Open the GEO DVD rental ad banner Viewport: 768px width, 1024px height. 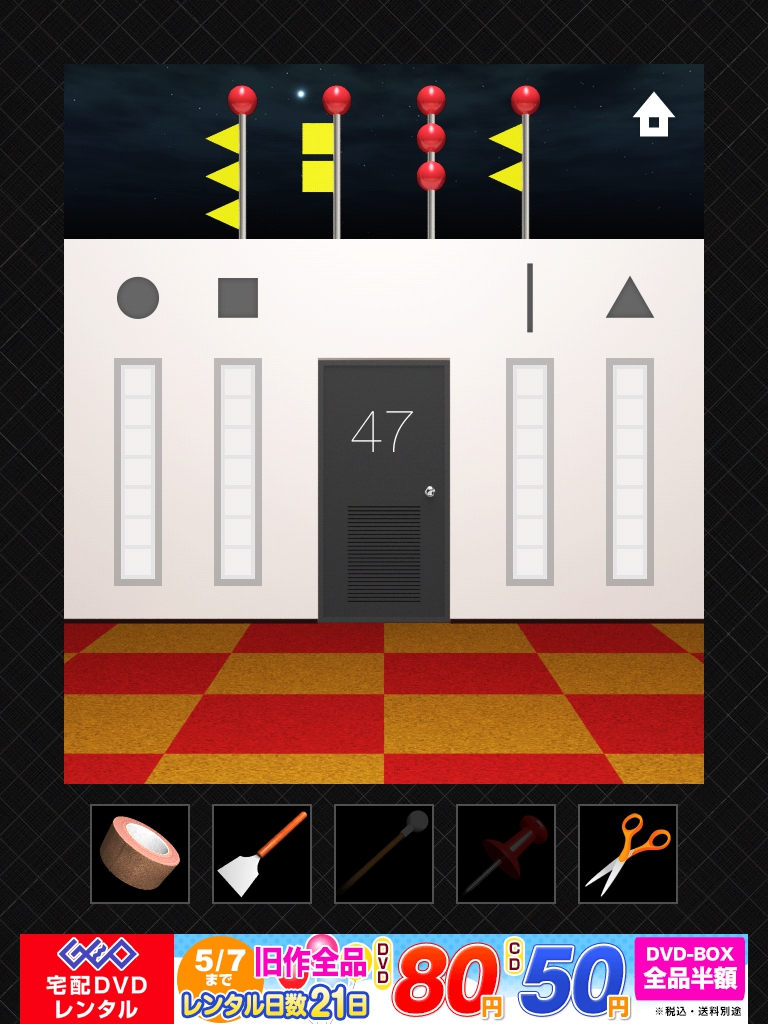(x=384, y=977)
